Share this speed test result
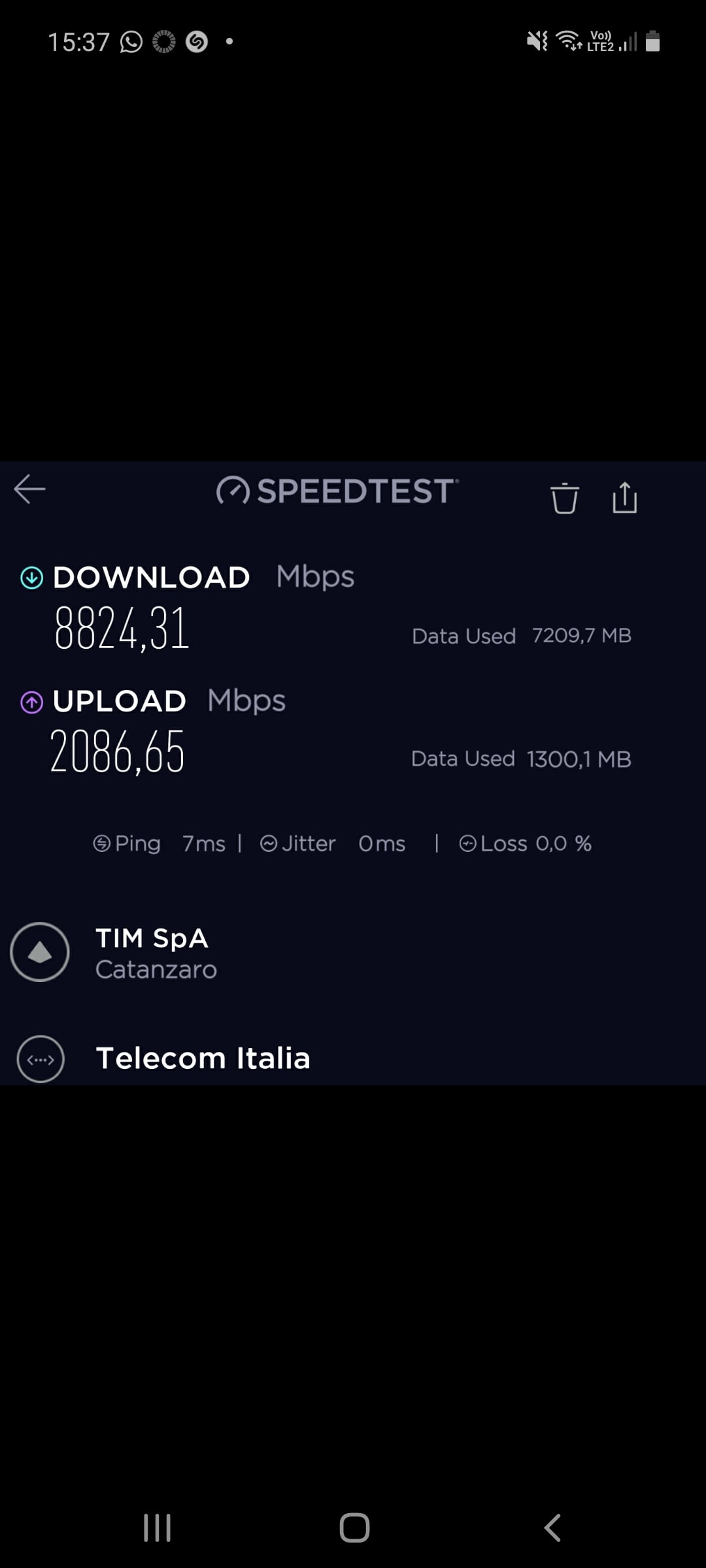Image resolution: width=706 pixels, height=1568 pixels. 624,498
